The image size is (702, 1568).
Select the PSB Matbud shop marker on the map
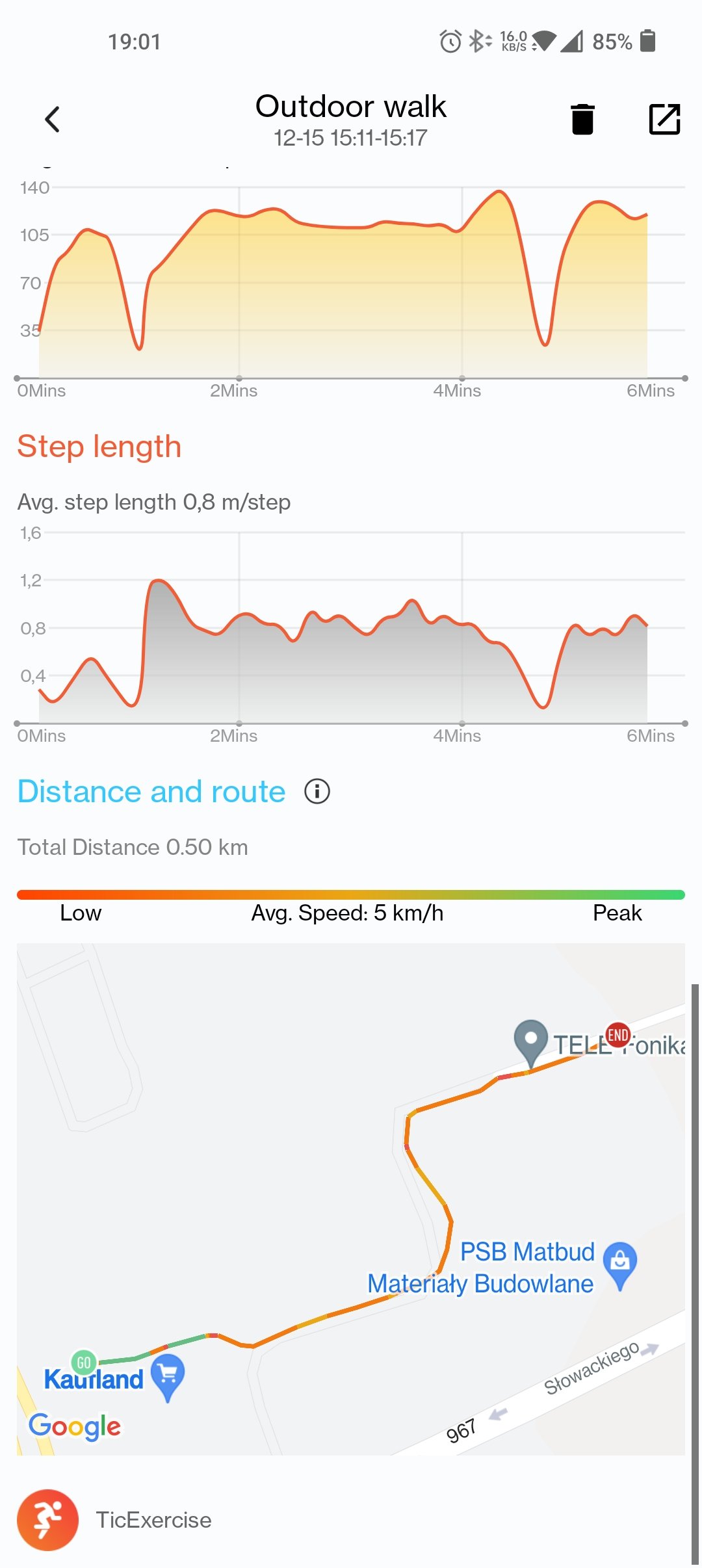(620, 1266)
